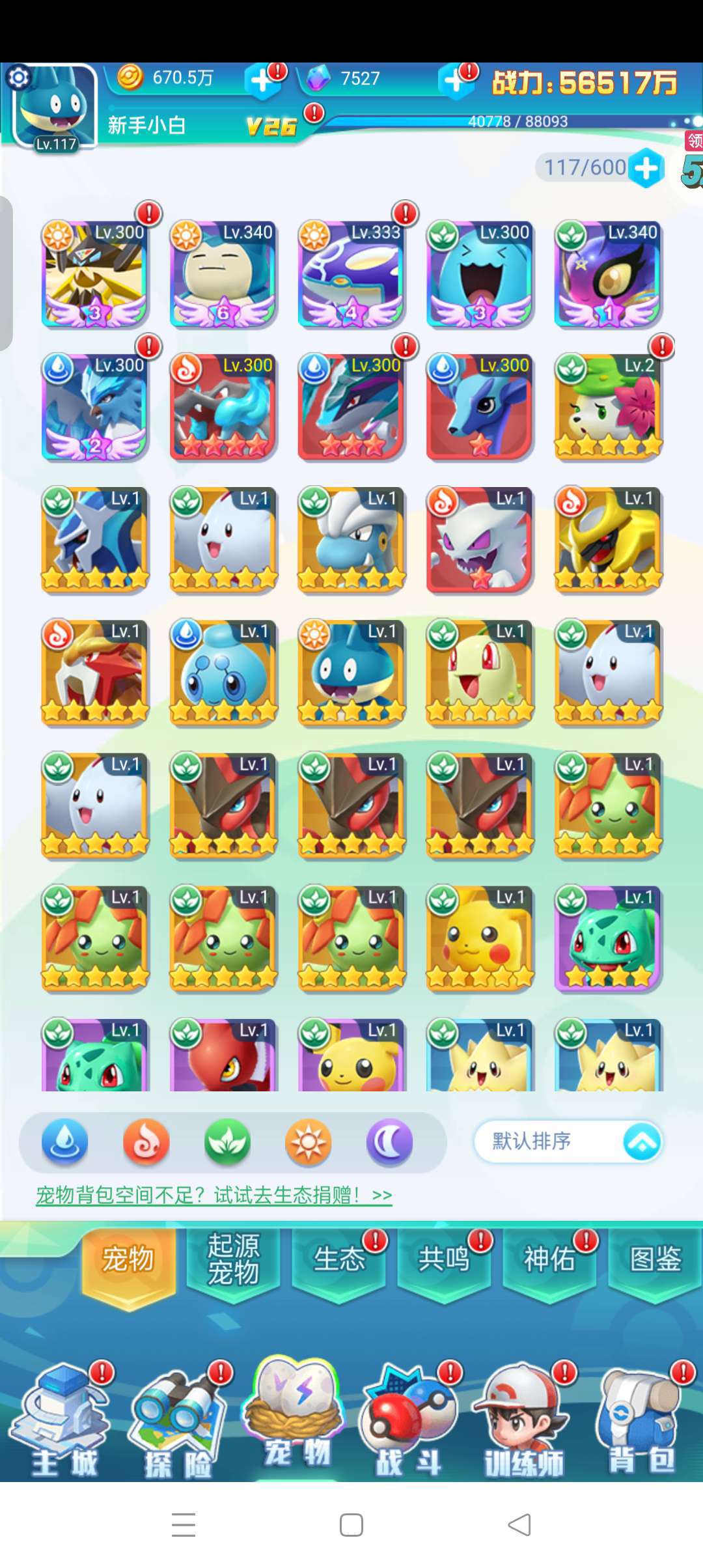The height and width of the screenshot is (1568, 703).
Task: Expand pet bag capacity with plus
Action: [646, 168]
